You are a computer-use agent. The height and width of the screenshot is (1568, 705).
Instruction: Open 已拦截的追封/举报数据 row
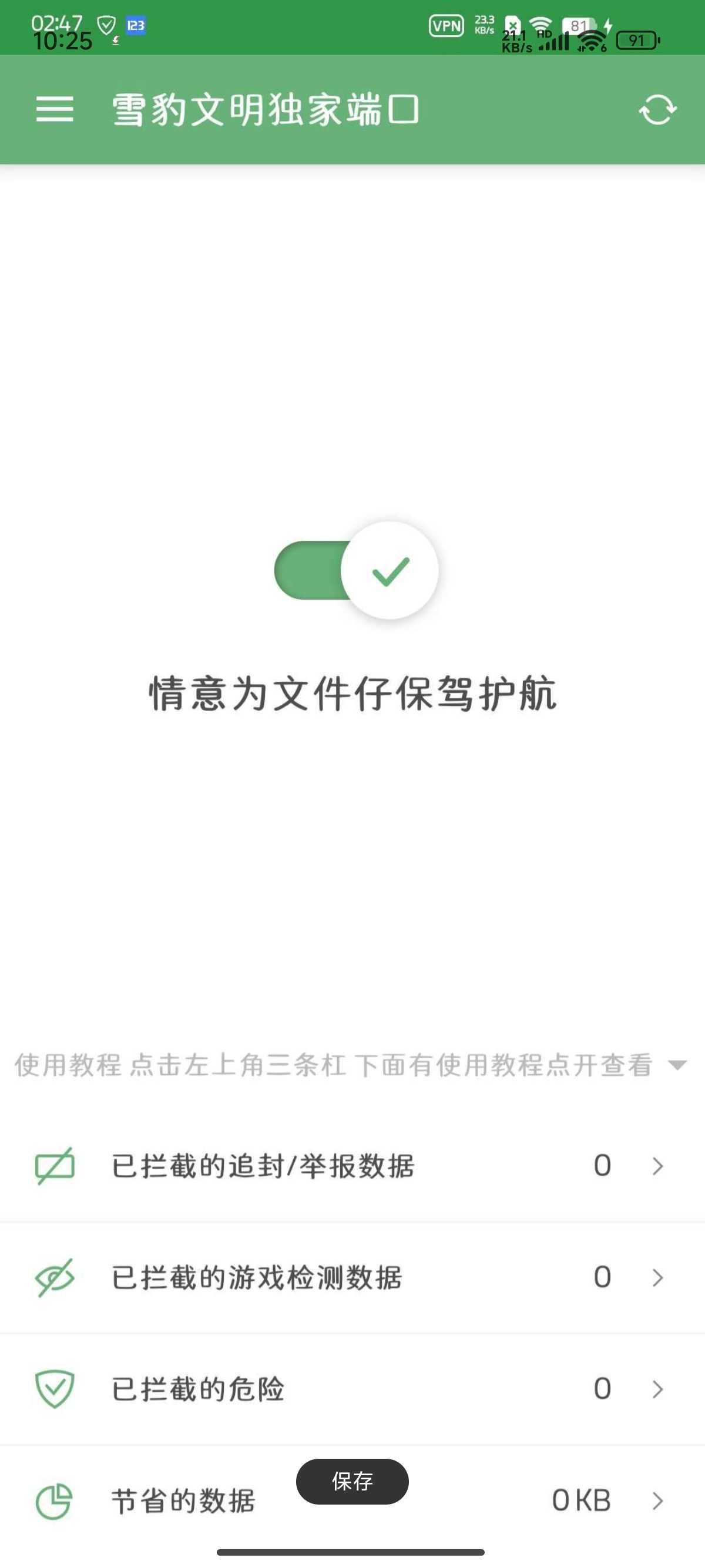352,1166
